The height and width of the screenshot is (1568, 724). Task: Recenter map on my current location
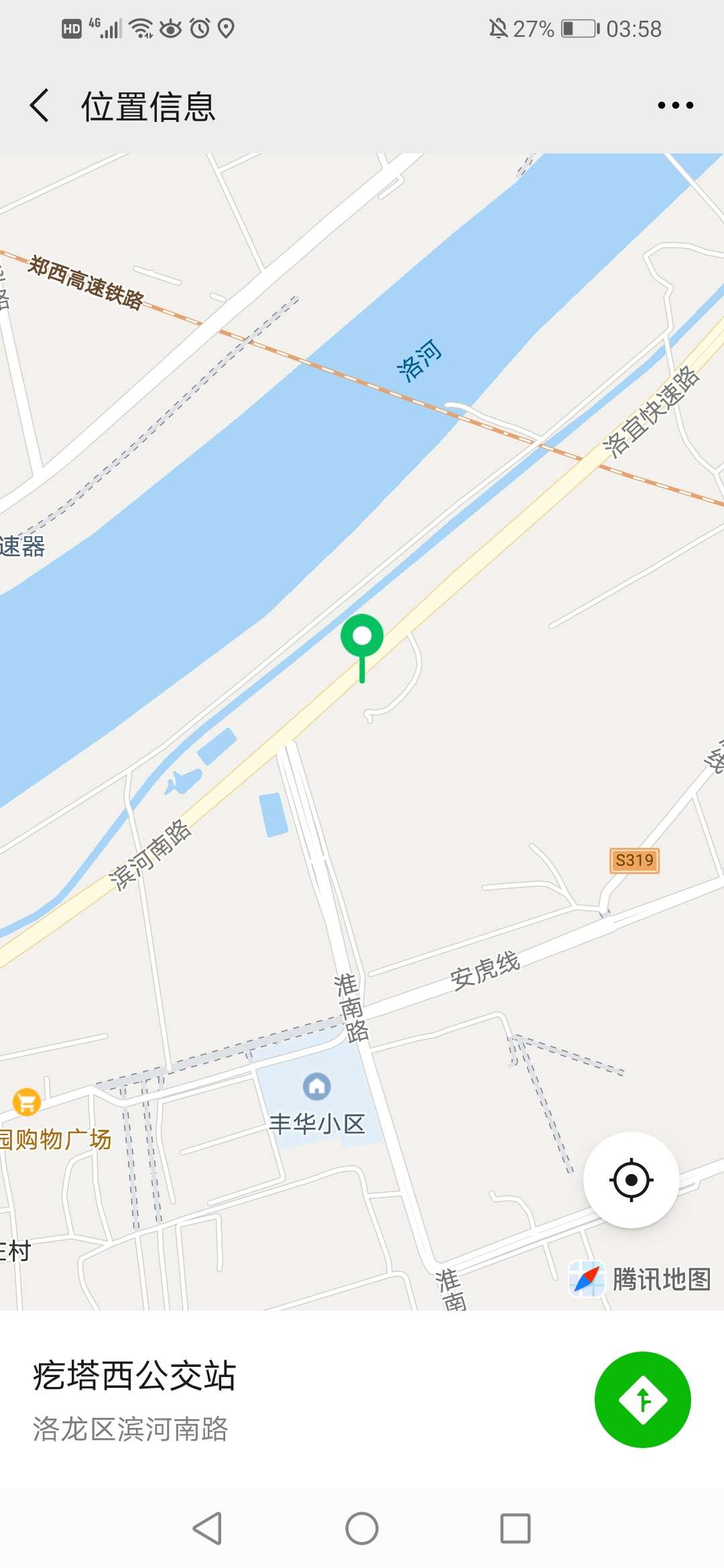click(631, 1180)
